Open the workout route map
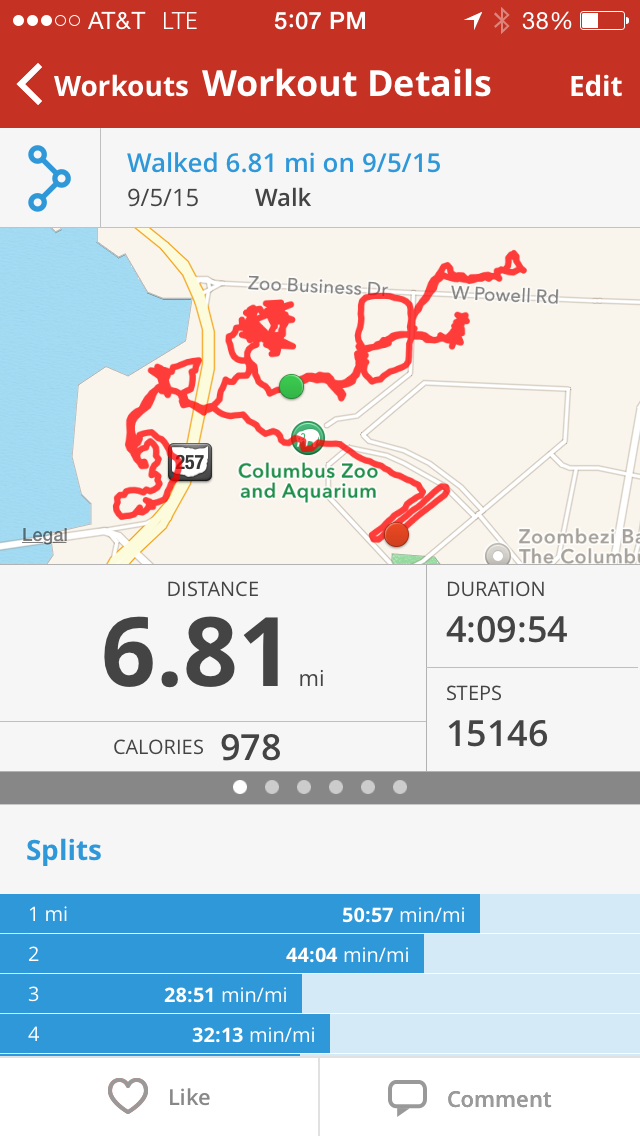The width and height of the screenshot is (640, 1136). click(x=320, y=396)
